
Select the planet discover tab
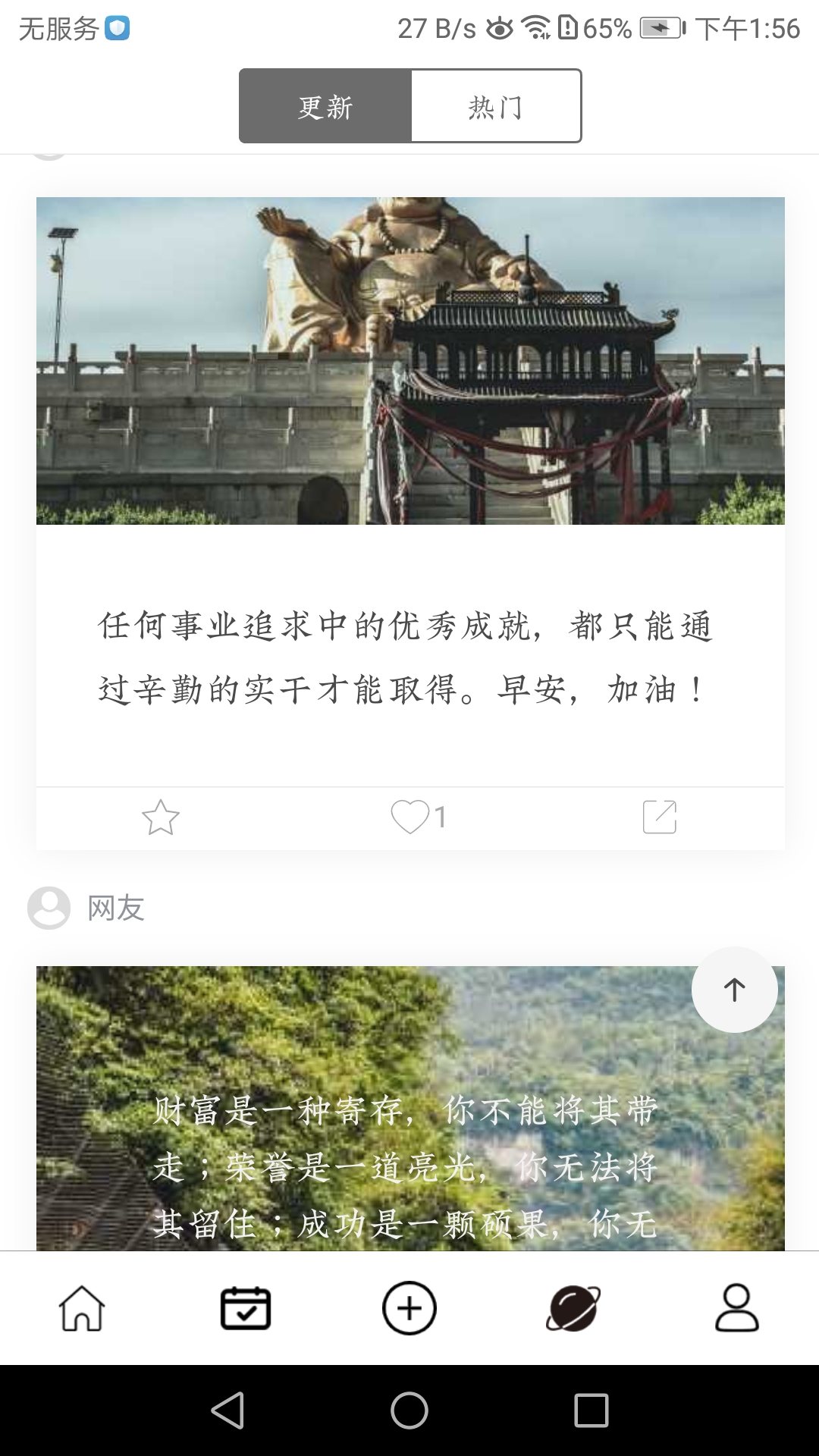pos(573,1308)
